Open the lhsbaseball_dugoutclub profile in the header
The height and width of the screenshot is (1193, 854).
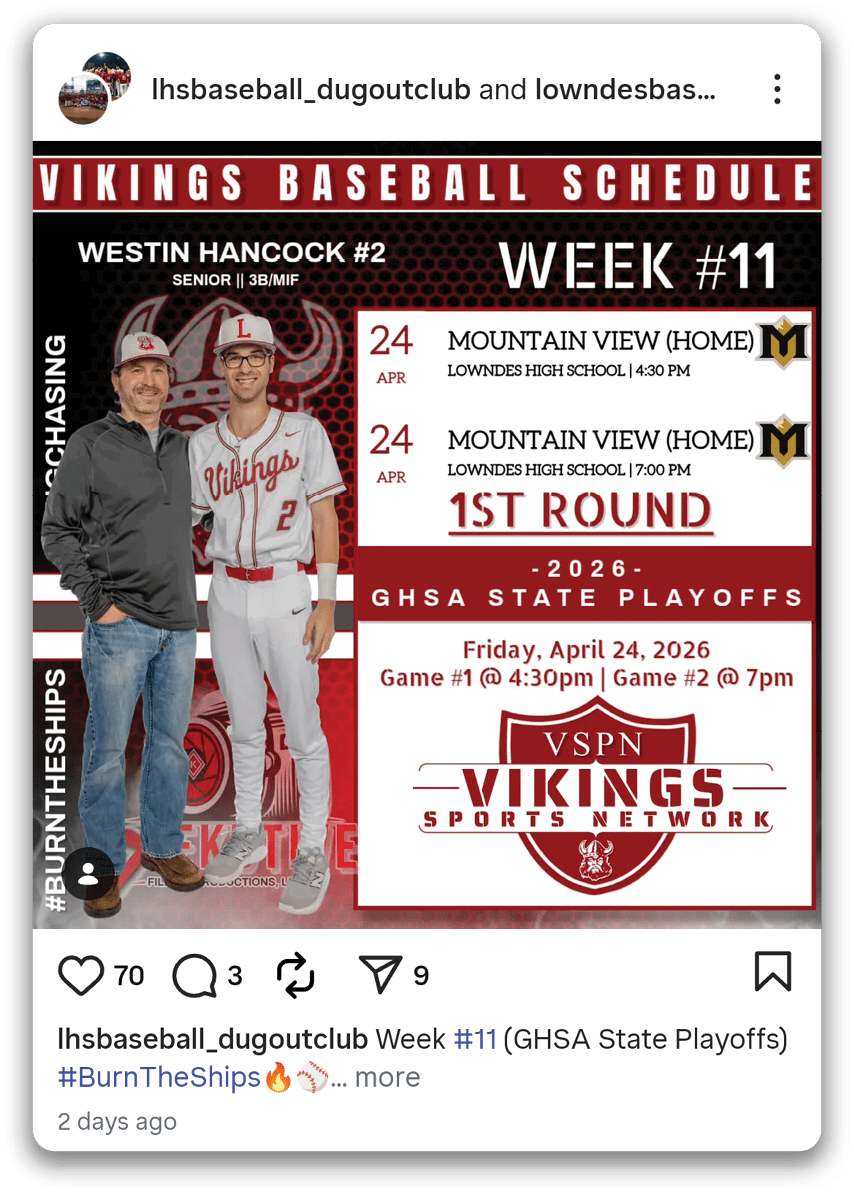click(310, 90)
